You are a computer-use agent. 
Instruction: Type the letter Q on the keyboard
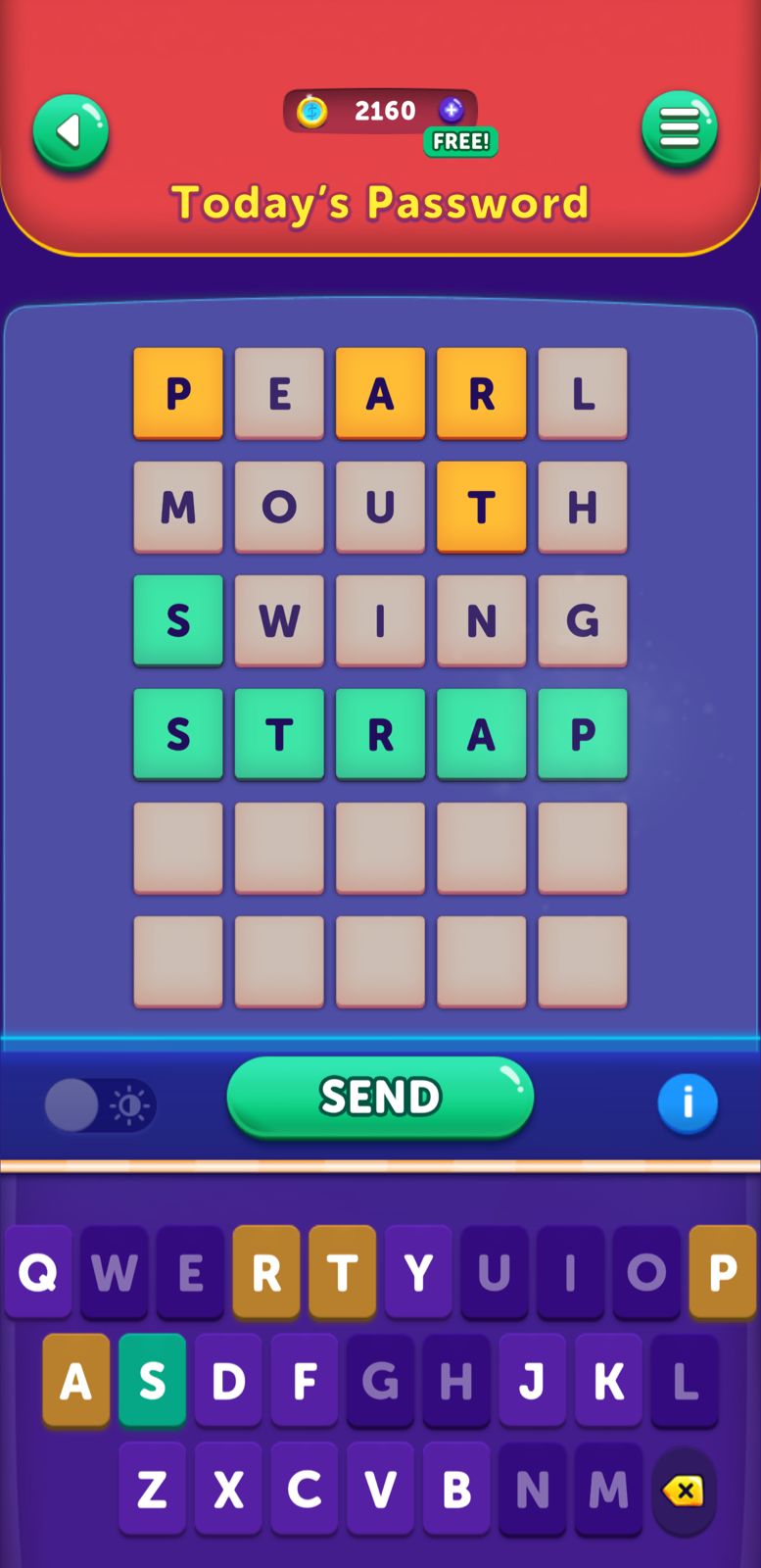pos(38,1272)
